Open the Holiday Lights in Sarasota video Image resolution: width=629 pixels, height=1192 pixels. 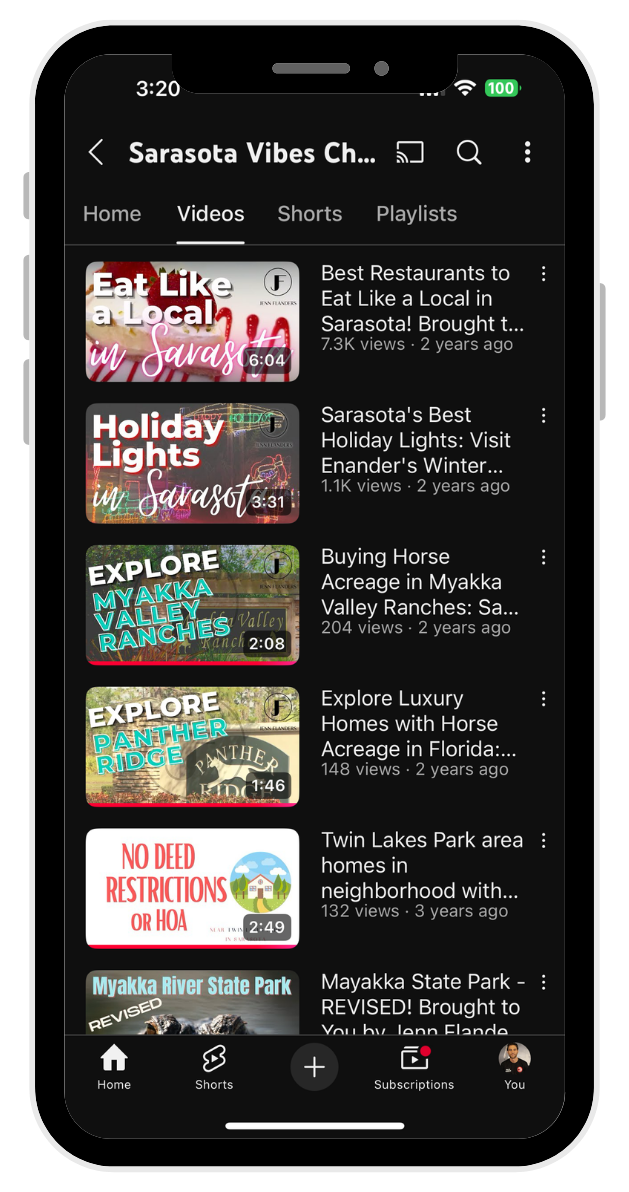click(192, 463)
